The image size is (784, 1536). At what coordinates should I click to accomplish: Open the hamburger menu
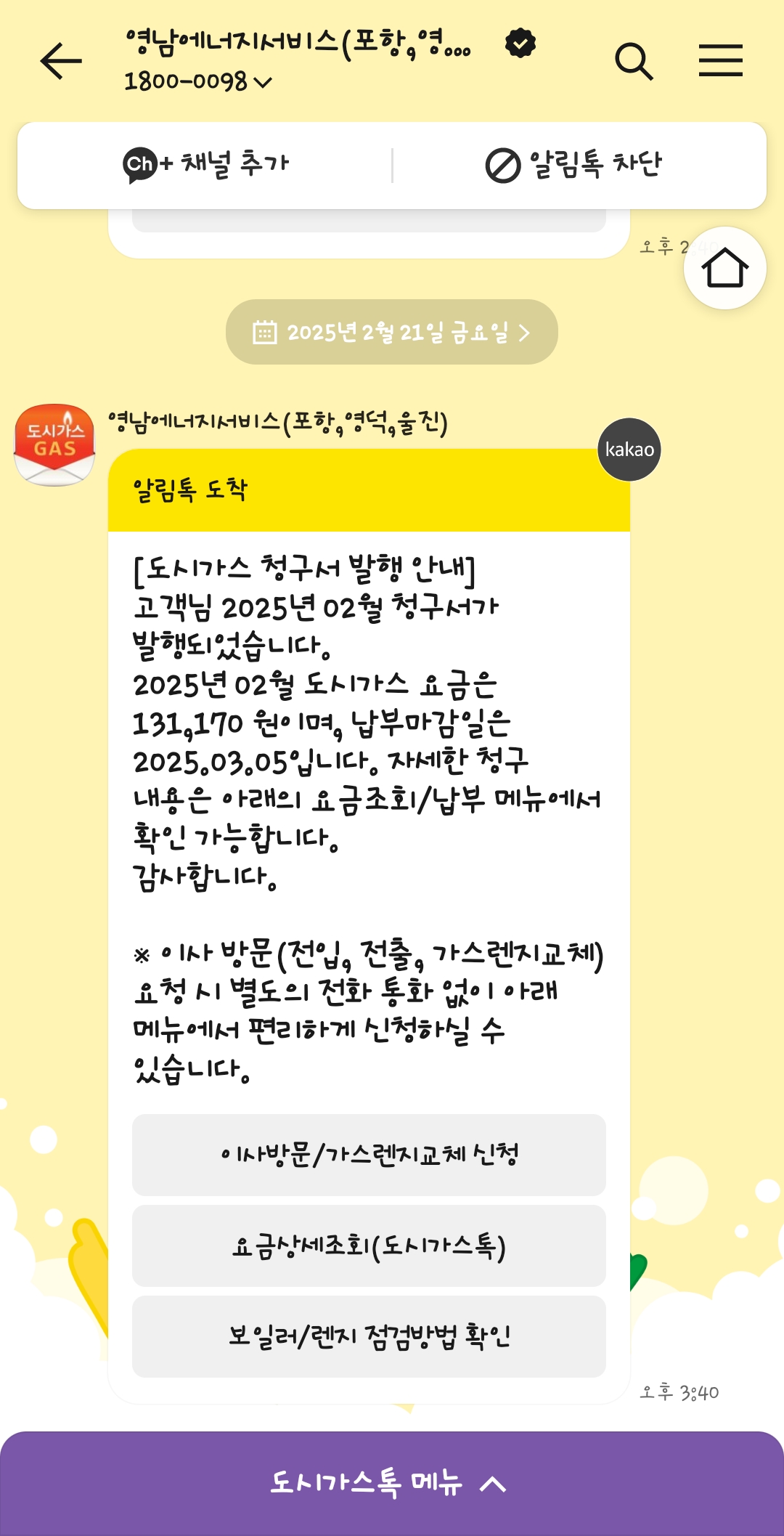(x=720, y=60)
